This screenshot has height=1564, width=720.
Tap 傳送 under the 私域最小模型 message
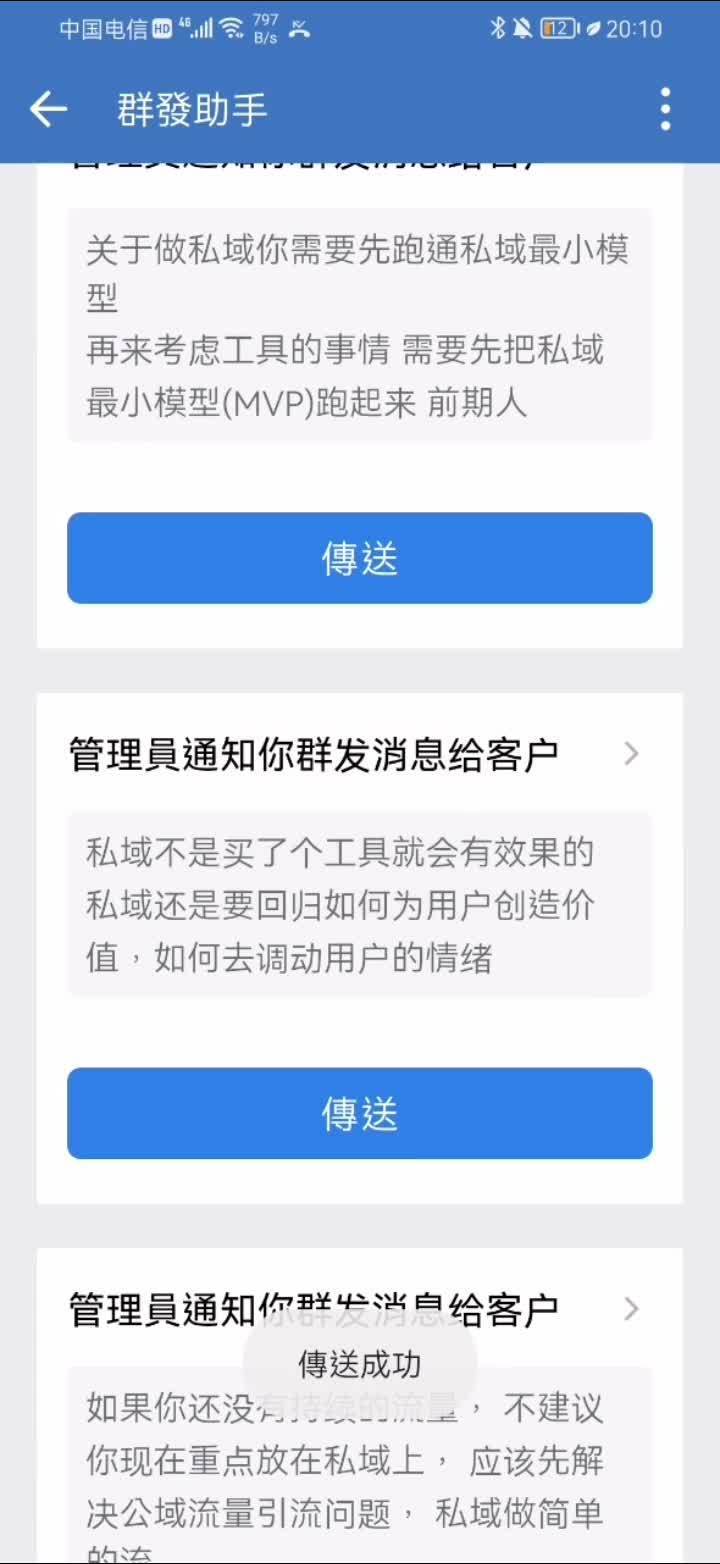pos(360,558)
